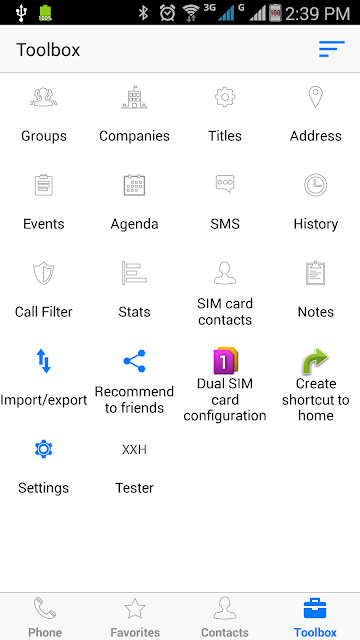Tap Events
This screenshot has height=640, width=360.
pos(44,202)
